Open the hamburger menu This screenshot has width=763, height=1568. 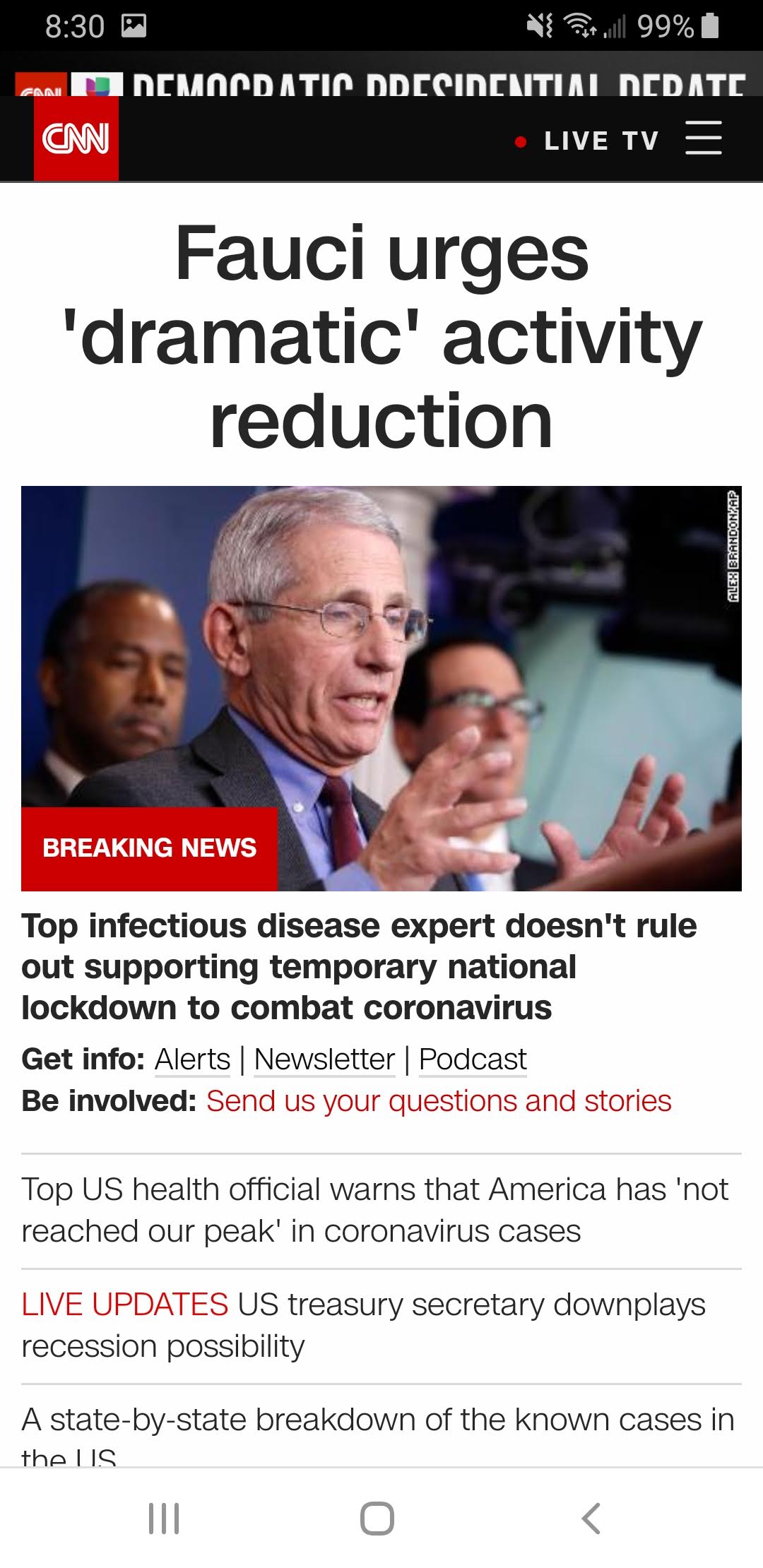click(703, 137)
